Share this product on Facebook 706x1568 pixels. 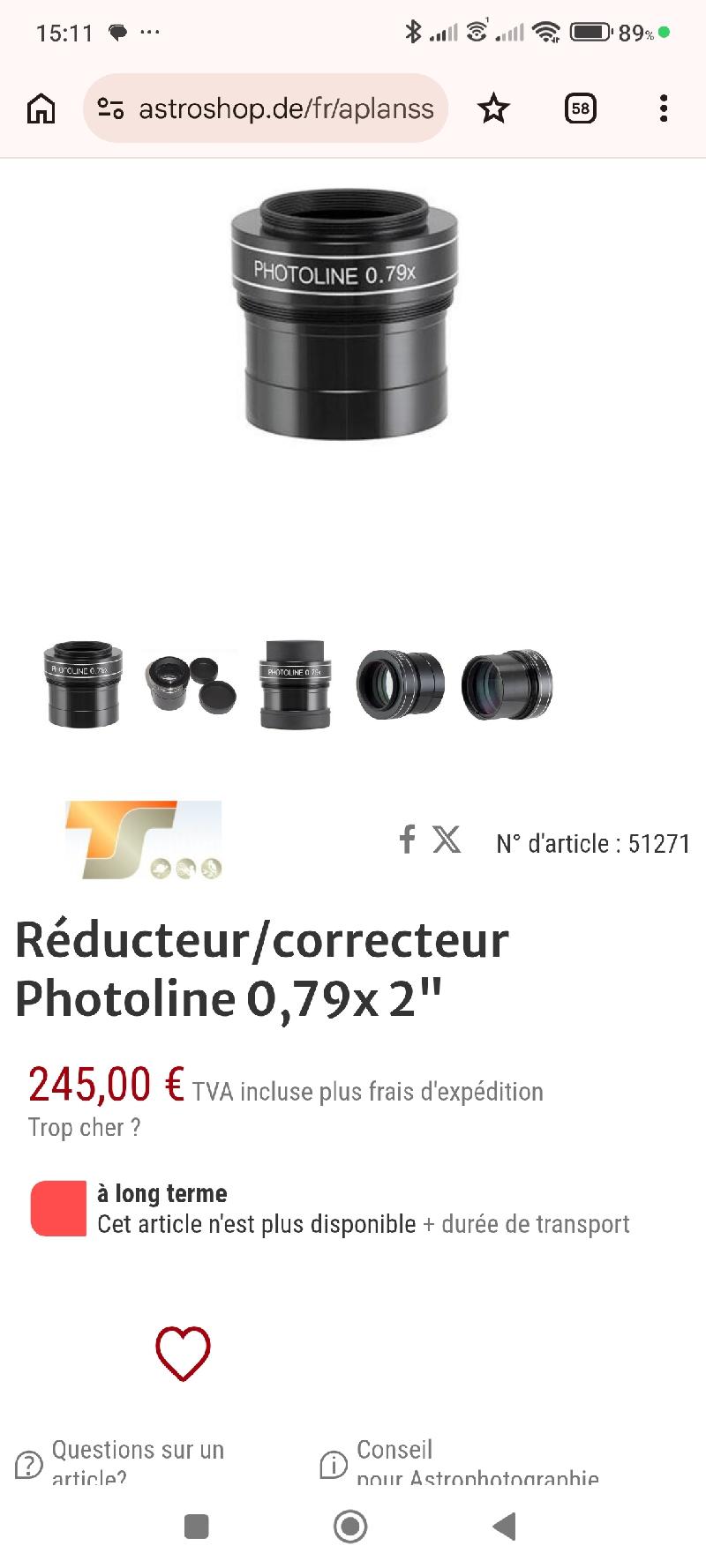(407, 839)
